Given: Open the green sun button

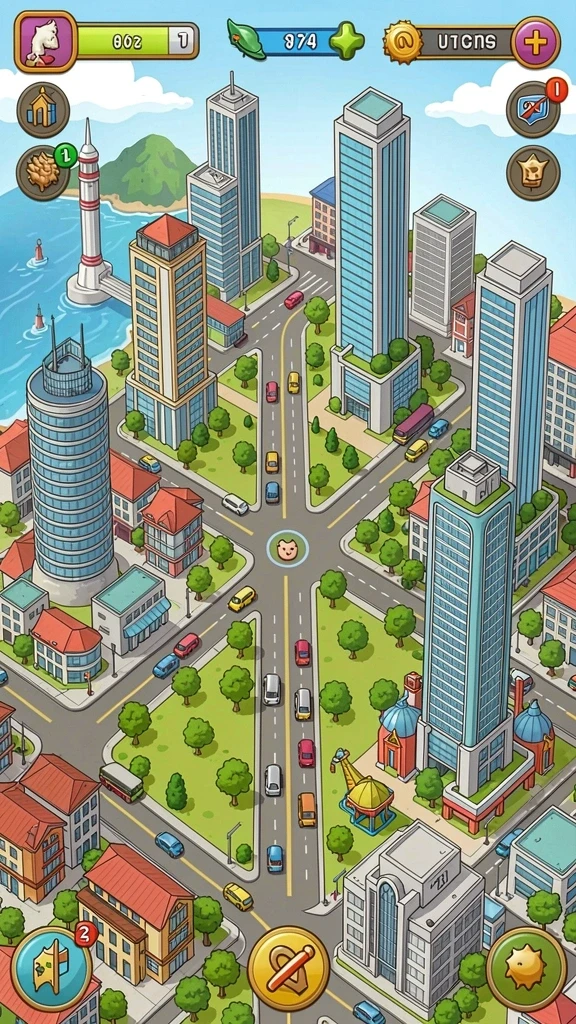Looking at the screenshot, I should [526, 968].
